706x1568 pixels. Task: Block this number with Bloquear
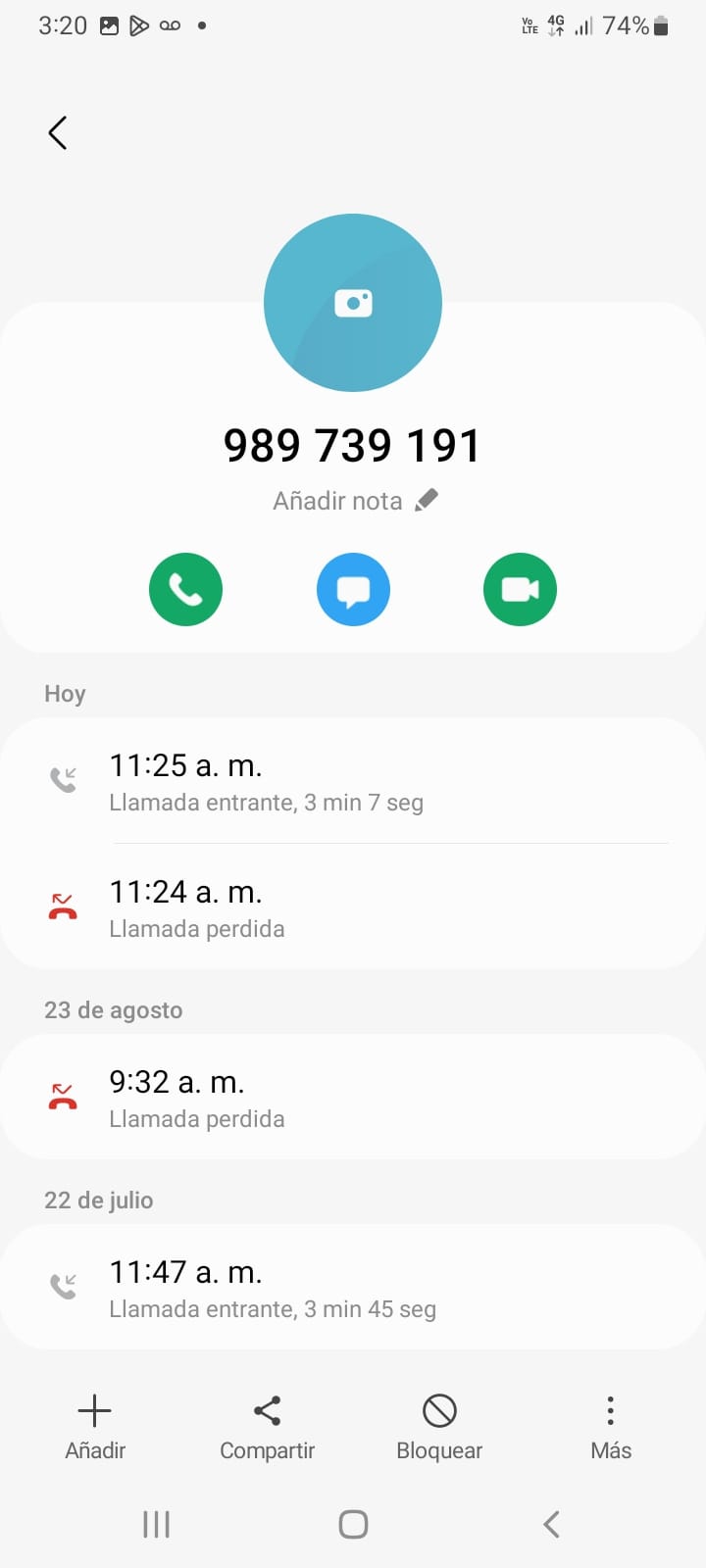tap(439, 1427)
